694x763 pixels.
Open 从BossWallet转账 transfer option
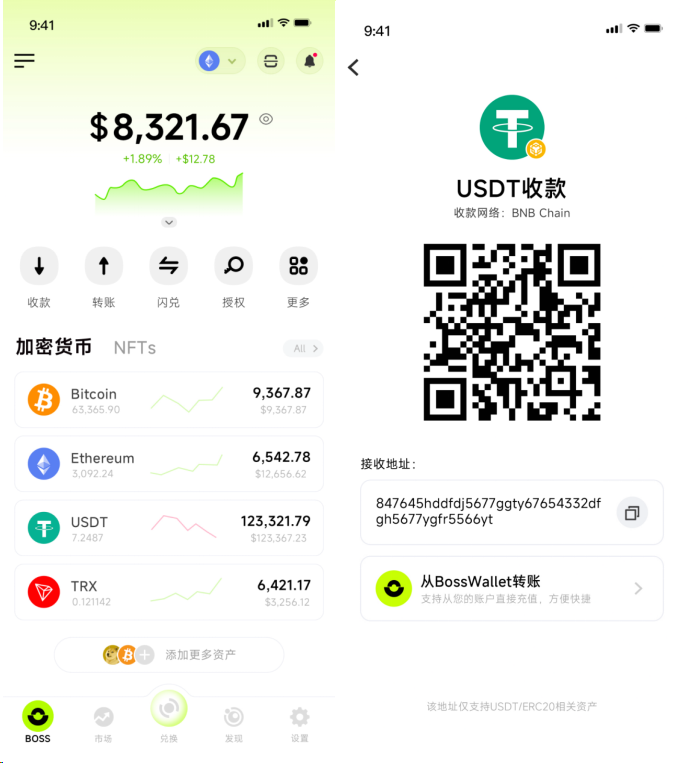click(x=511, y=589)
